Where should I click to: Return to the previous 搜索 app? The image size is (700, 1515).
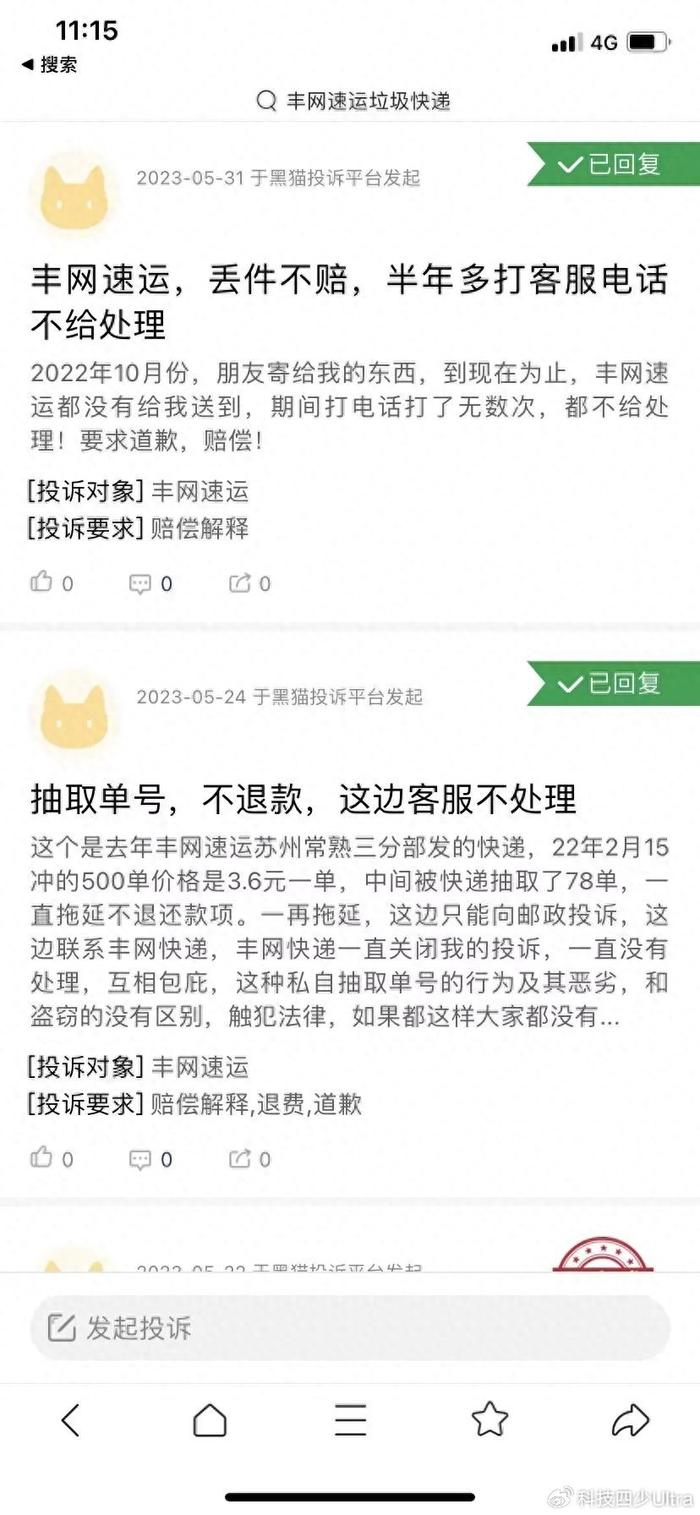point(49,65)
